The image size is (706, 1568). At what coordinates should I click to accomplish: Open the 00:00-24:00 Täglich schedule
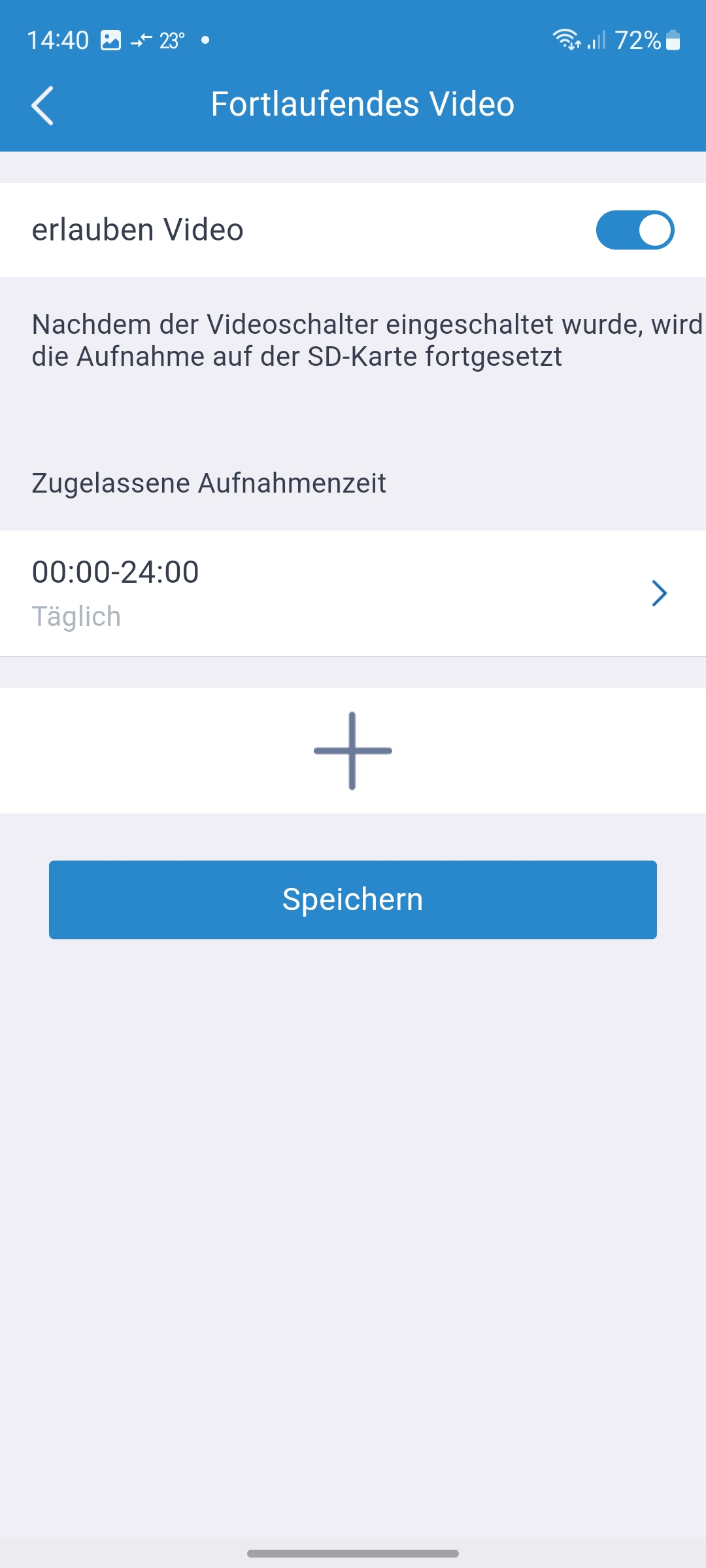click(353, 593)
